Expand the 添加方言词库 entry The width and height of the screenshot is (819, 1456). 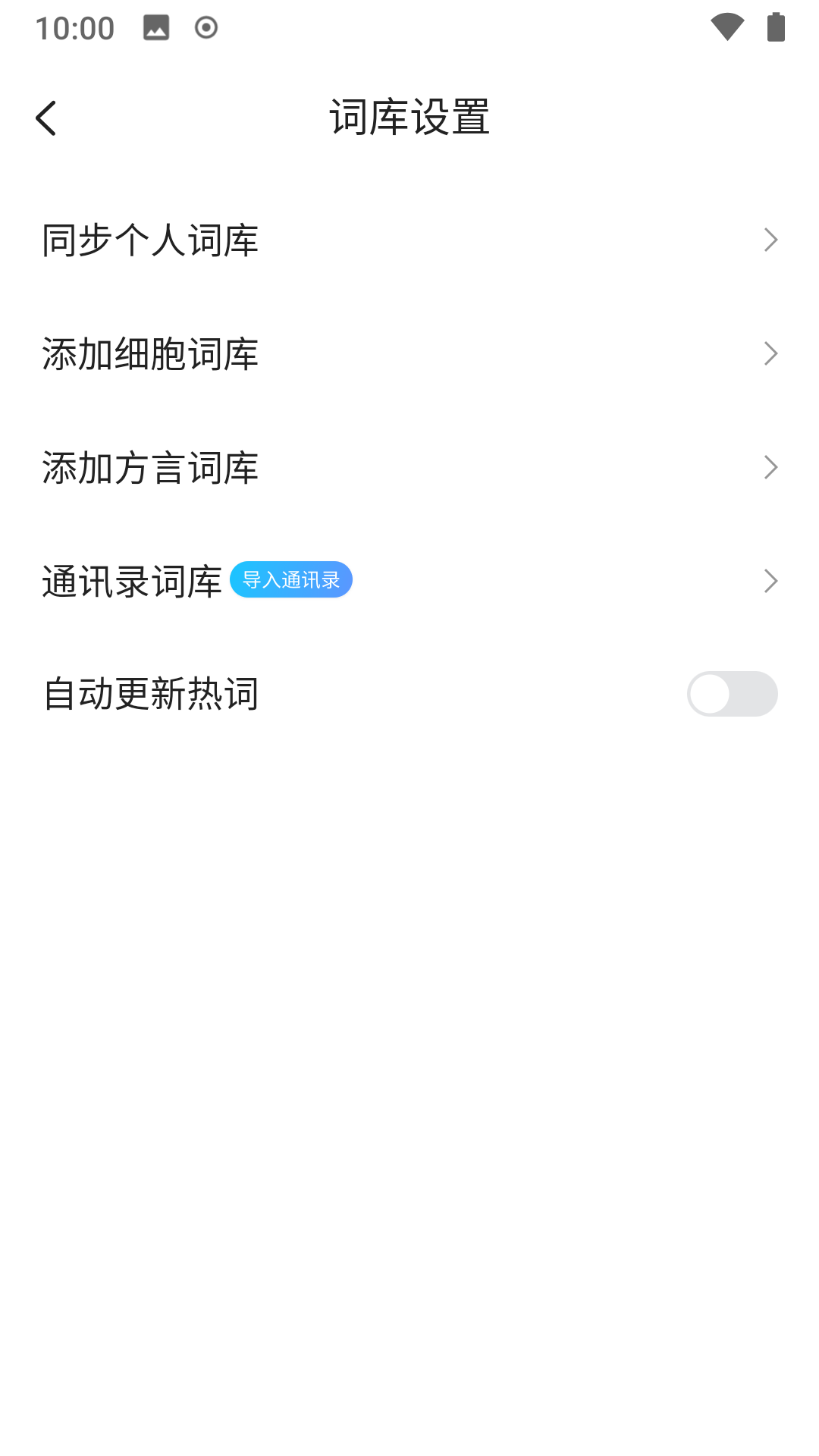(x=149, y=469)
